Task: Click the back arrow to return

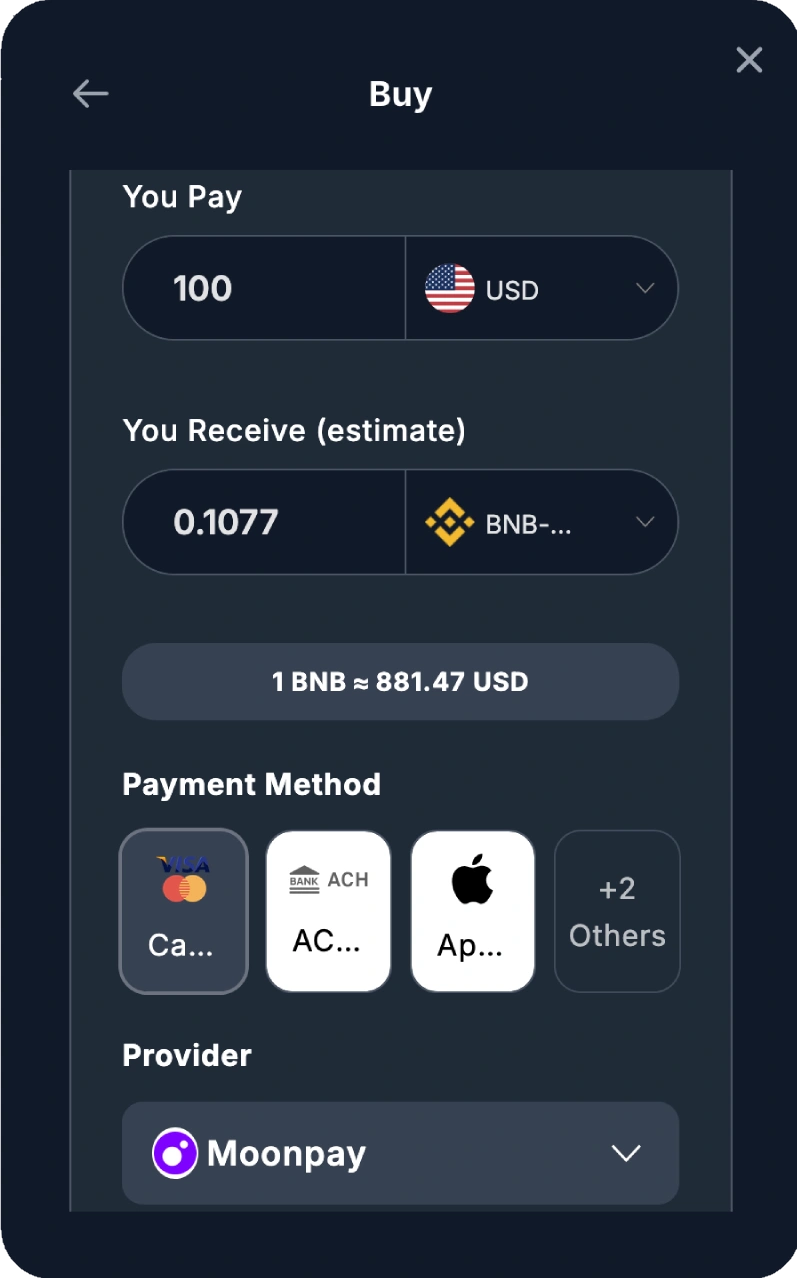Action: click(x=90, y=93)
